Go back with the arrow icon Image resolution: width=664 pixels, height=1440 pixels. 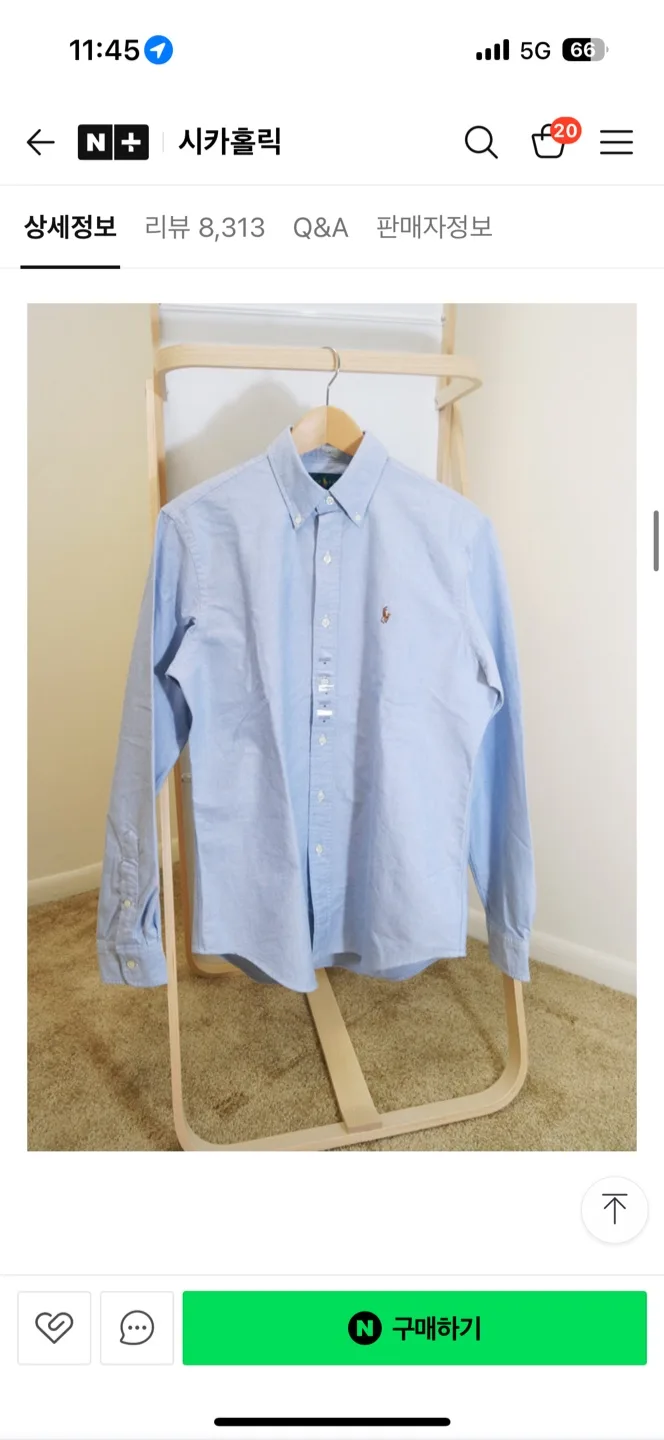[40, 143]
